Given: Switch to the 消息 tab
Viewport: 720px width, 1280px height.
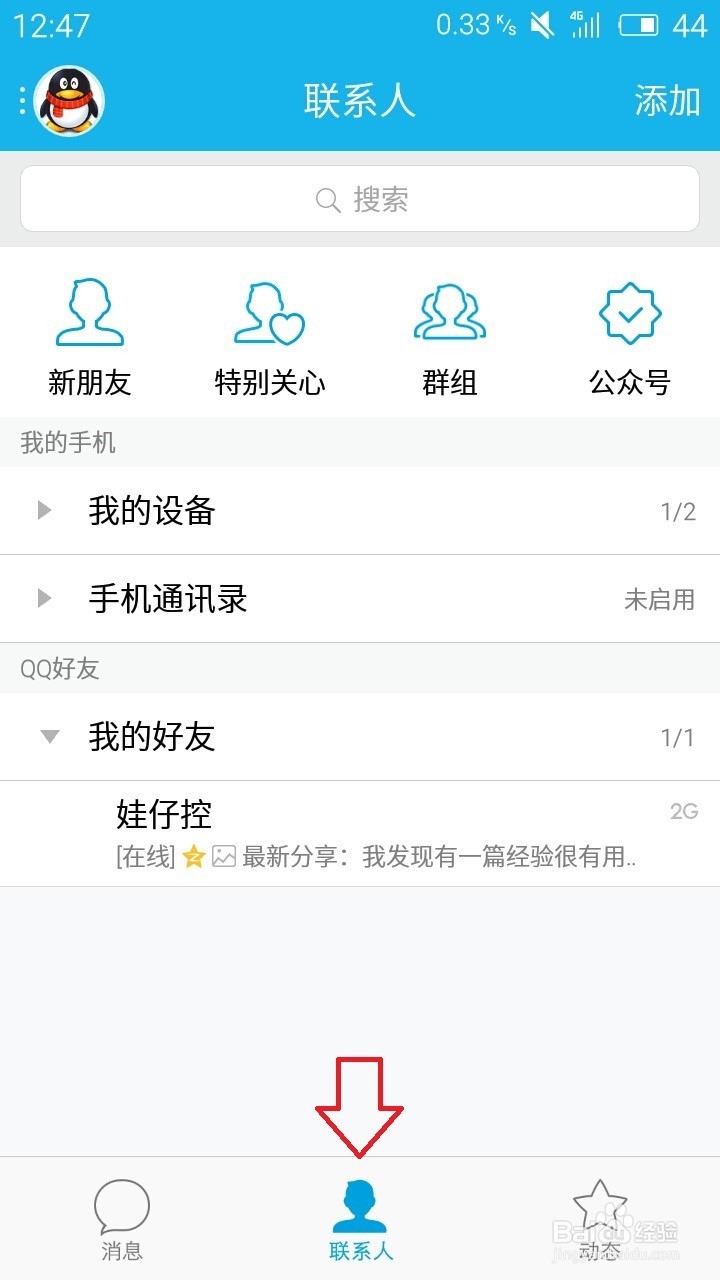Looking at the screenshot, I should pos(121,1219).
